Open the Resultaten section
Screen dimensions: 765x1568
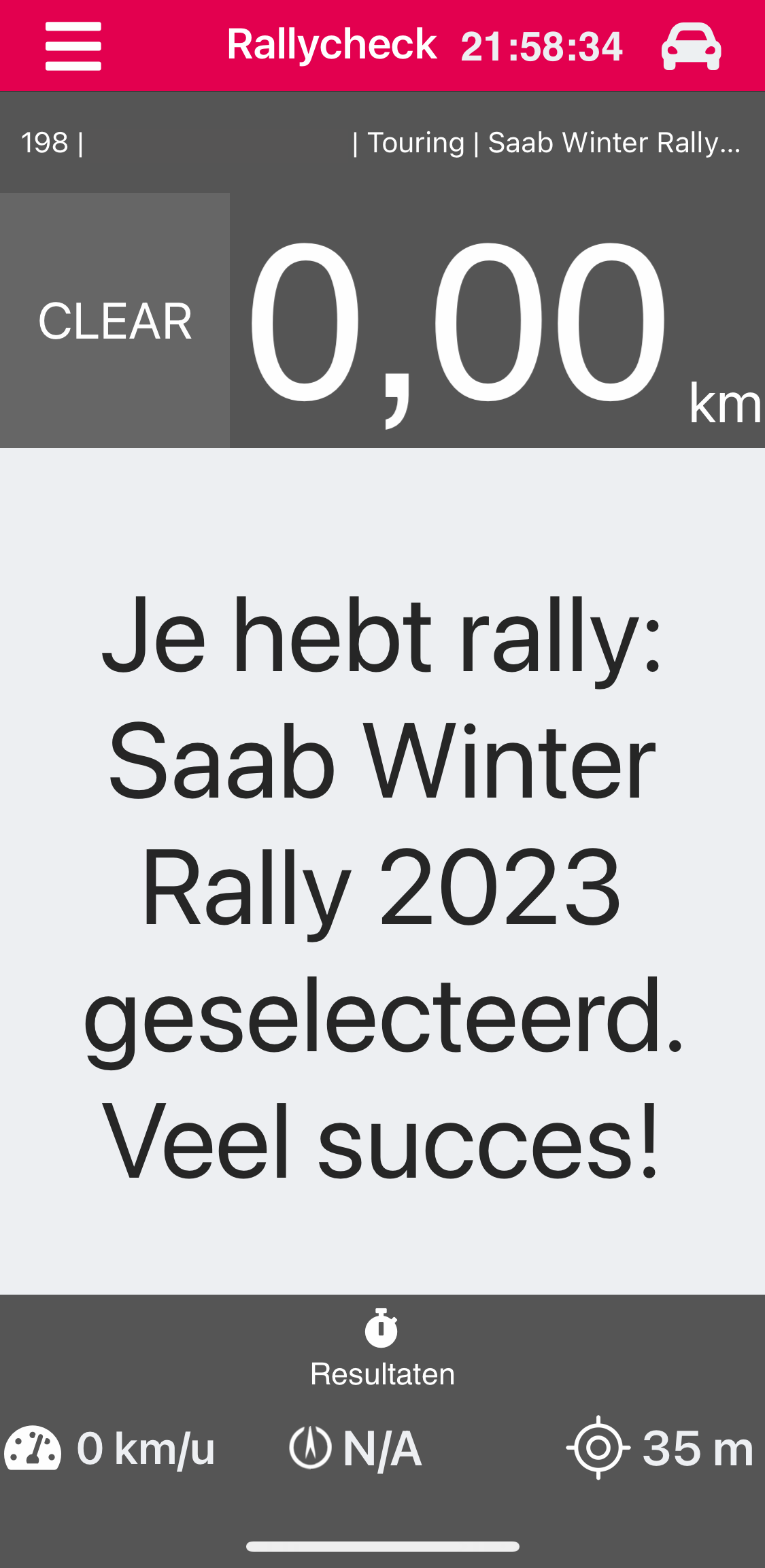[382, 1349]
